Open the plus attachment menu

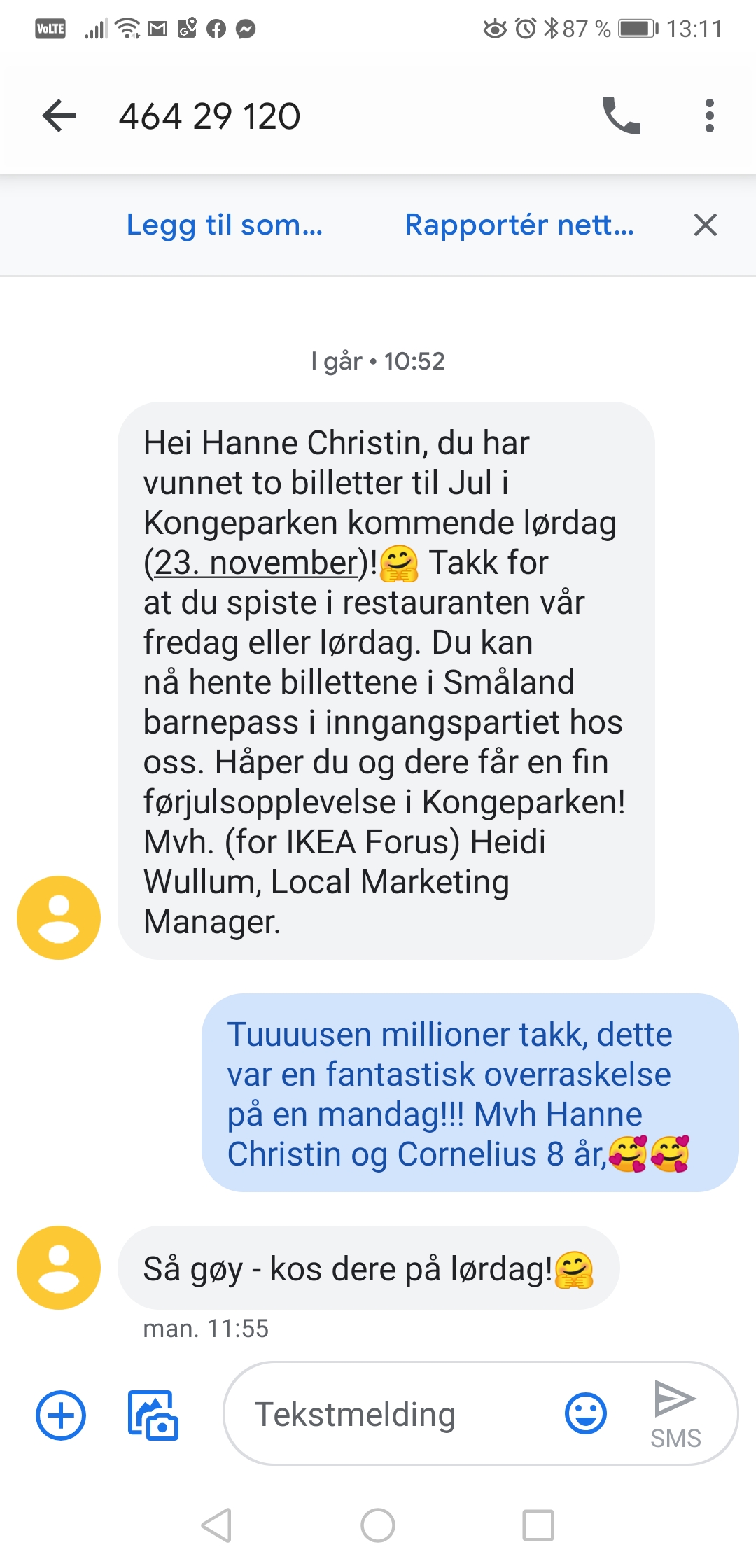point(61,1415)
